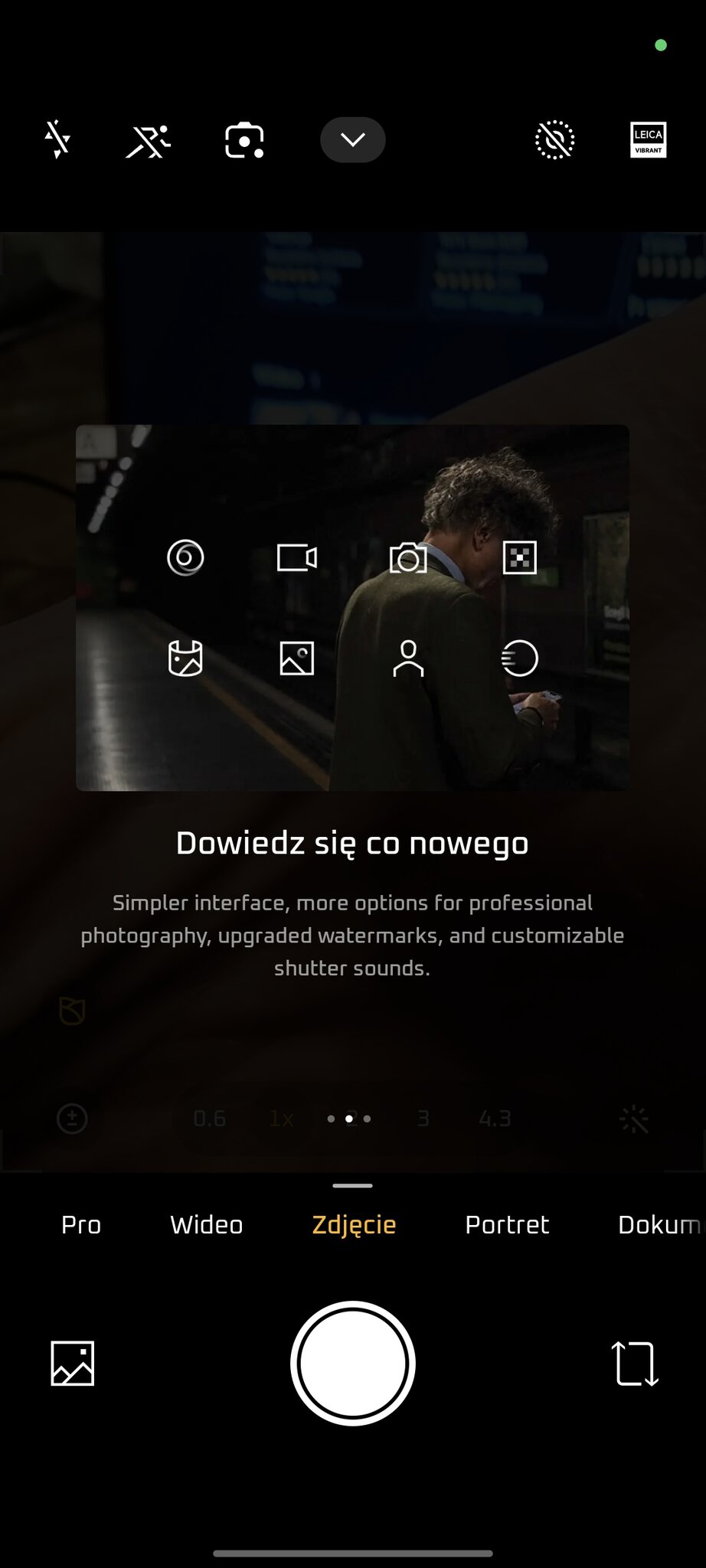Toggle the motion capture running-figure icon
This screenshot has height=1568, width=706.
(x=148, y=141)
